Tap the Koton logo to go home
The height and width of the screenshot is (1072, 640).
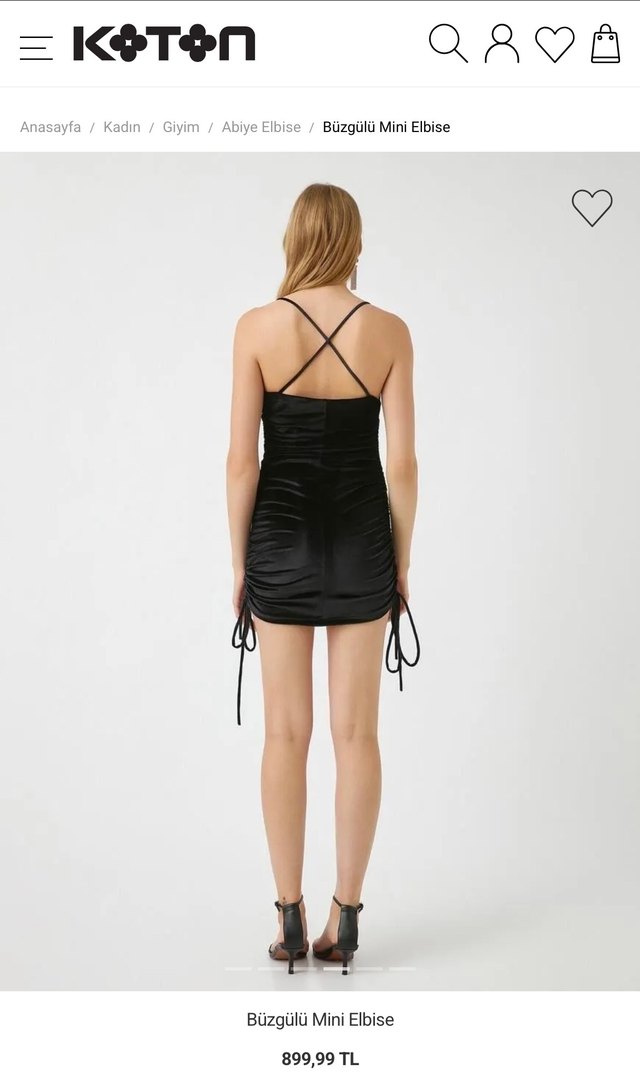coord(164,44)
